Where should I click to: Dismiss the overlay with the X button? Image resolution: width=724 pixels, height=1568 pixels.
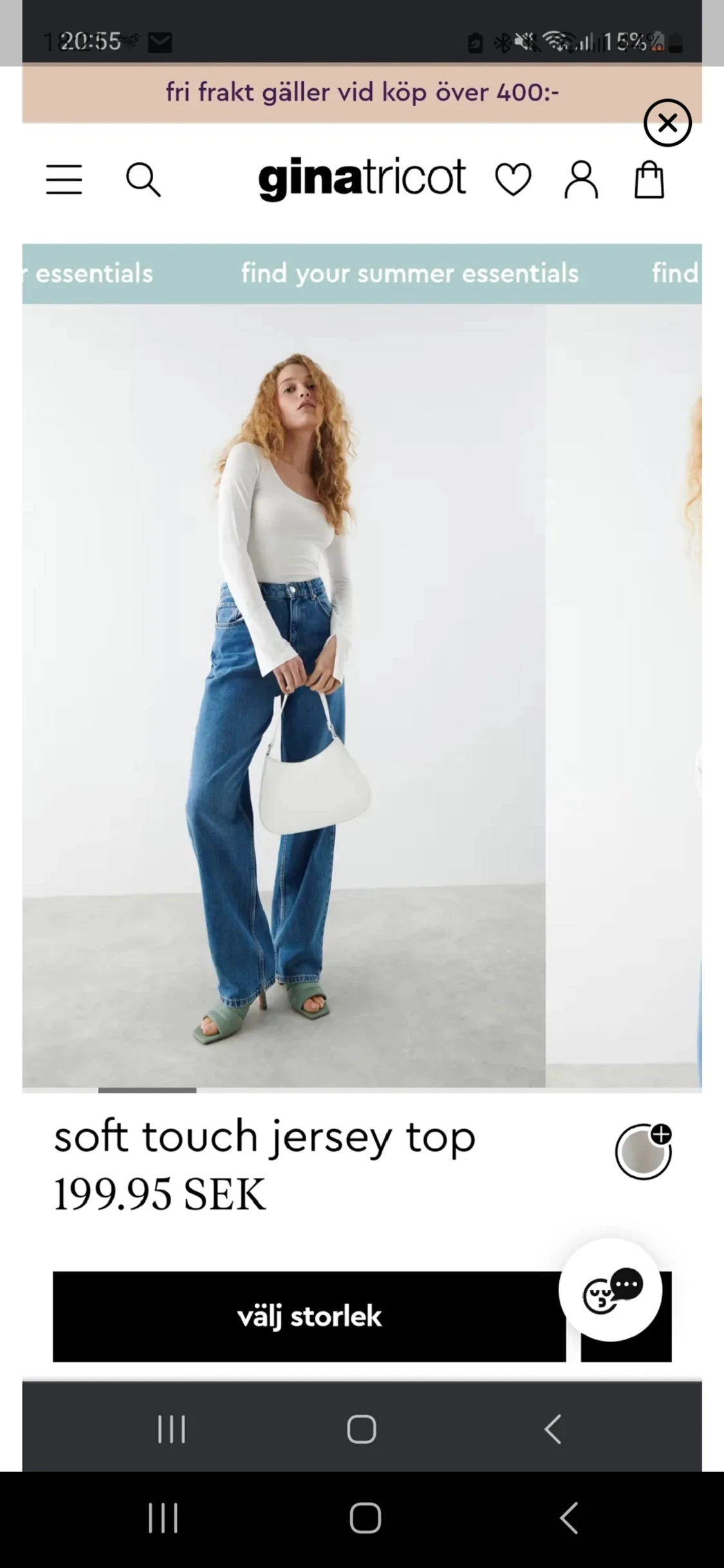pos(667,122)
